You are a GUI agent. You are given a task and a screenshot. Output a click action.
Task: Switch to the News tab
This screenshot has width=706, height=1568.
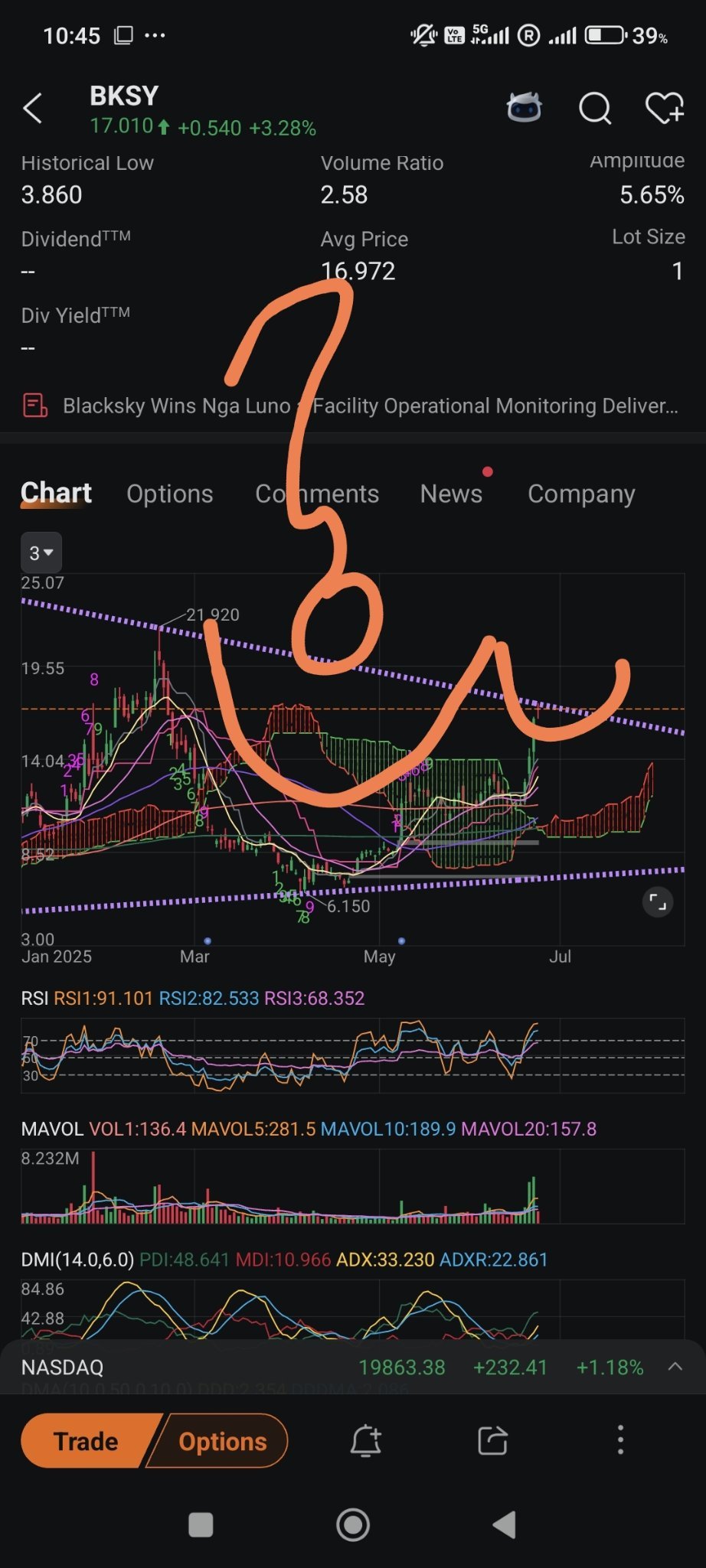(x=451, y=494)
